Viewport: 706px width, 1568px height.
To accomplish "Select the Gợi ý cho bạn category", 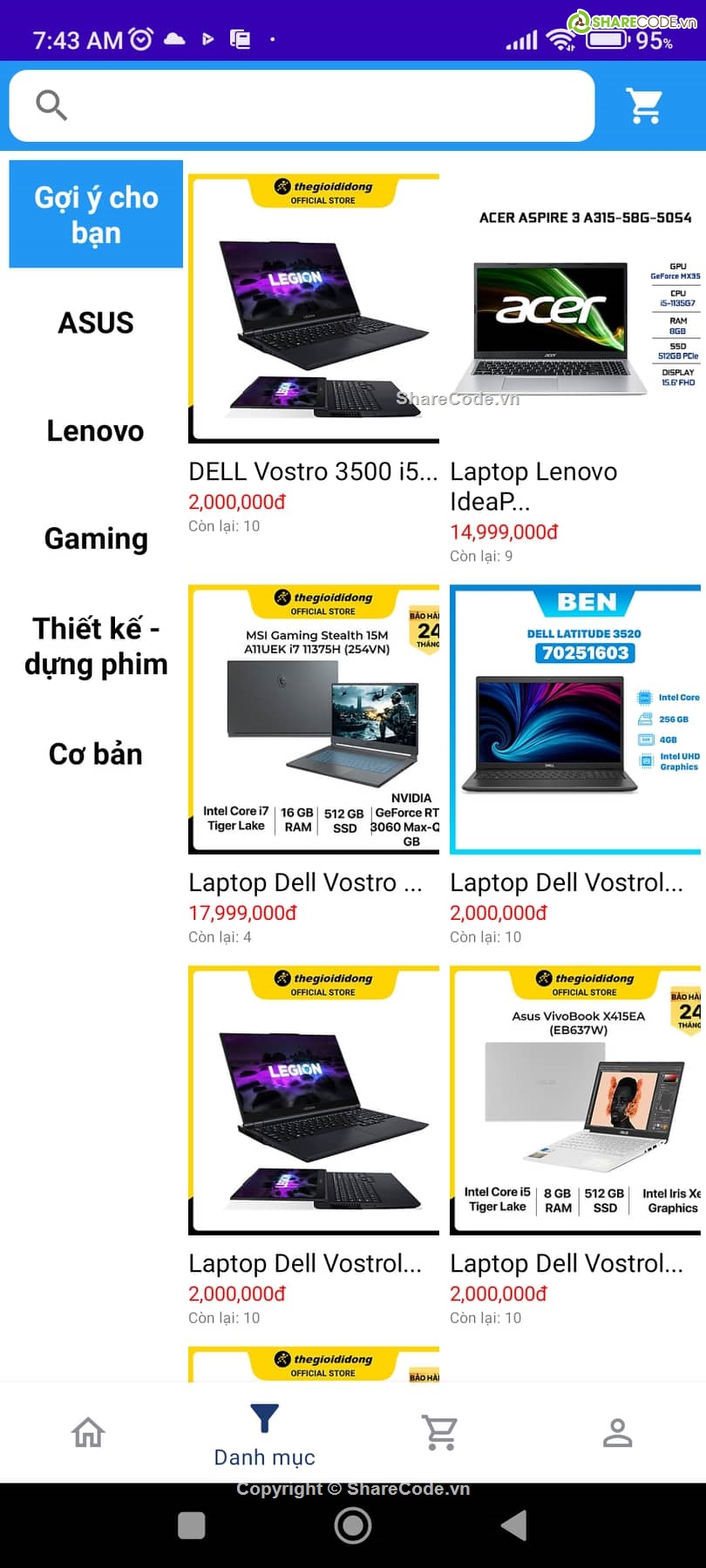I will pyautogui.click(x=96, y=214).
